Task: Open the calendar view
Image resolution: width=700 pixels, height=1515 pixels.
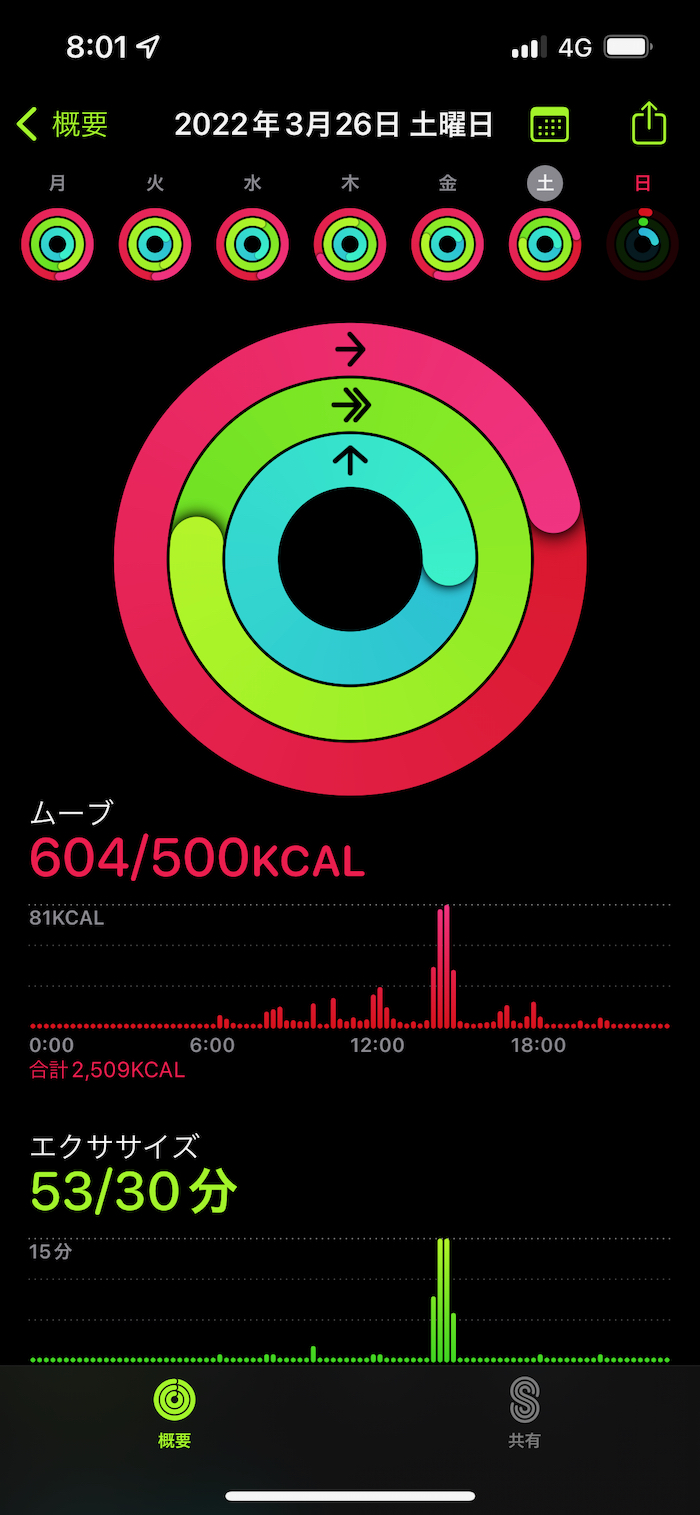Action: click(549, 125)
